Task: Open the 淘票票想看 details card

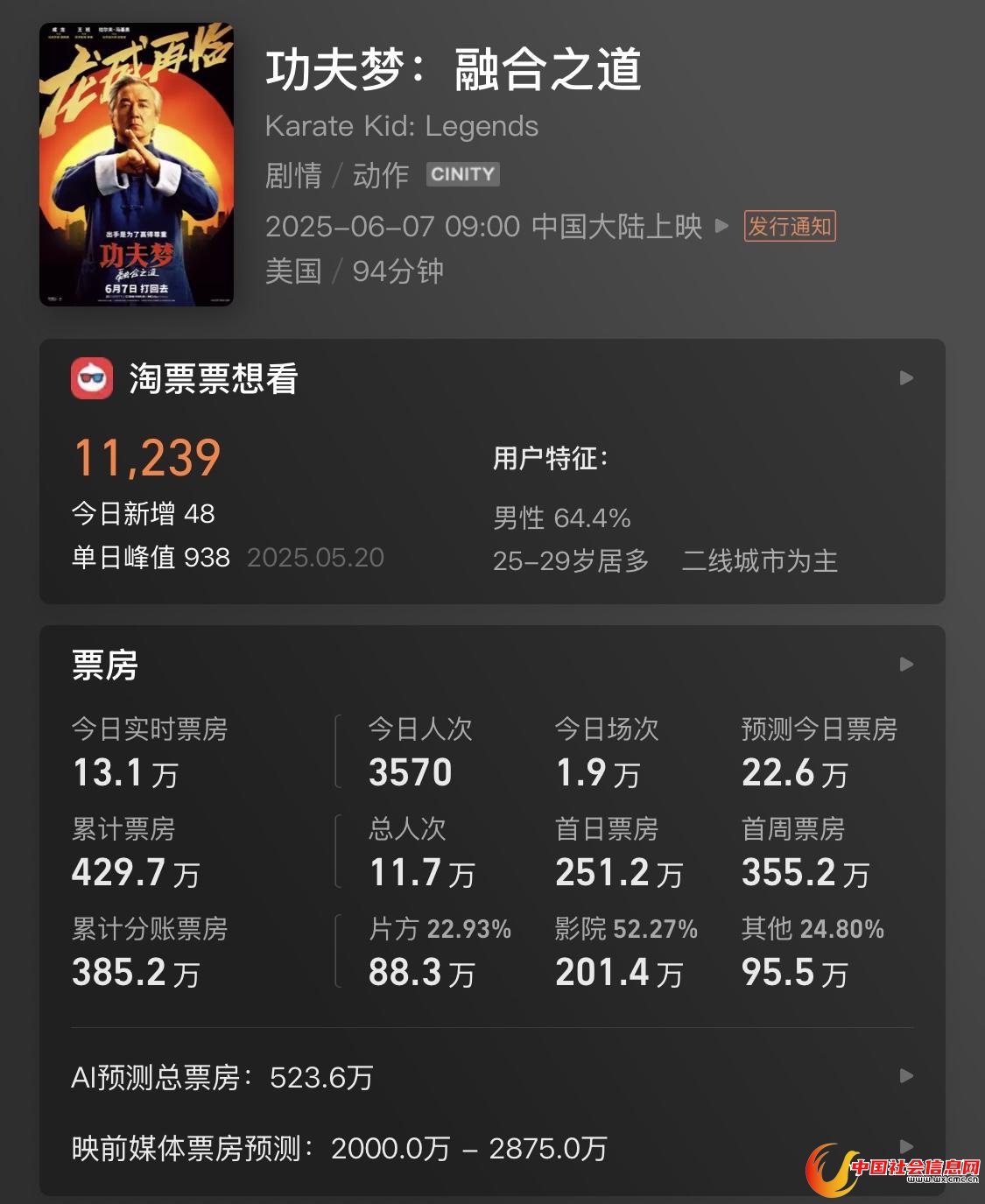Action: click(906, 378)
